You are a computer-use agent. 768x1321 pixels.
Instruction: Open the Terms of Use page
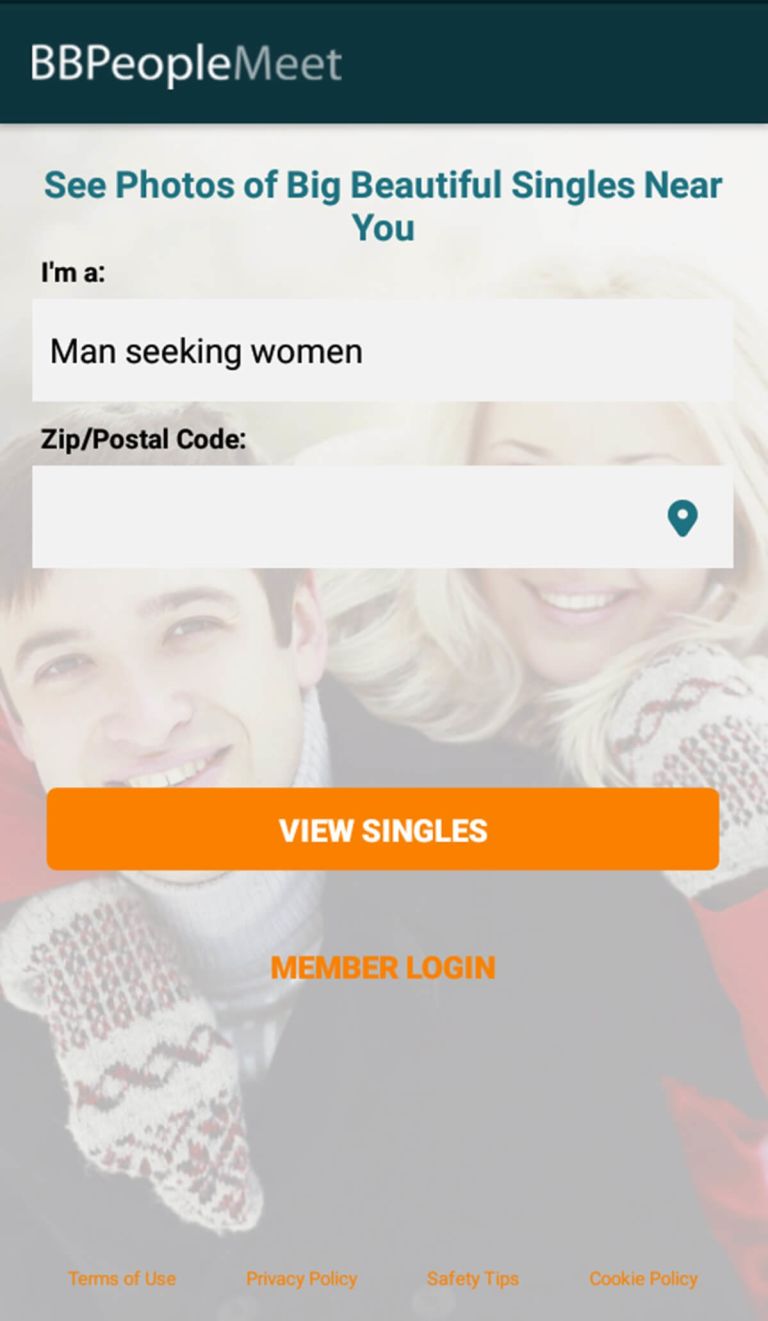pyautogui.click(x=122, y=1279)
